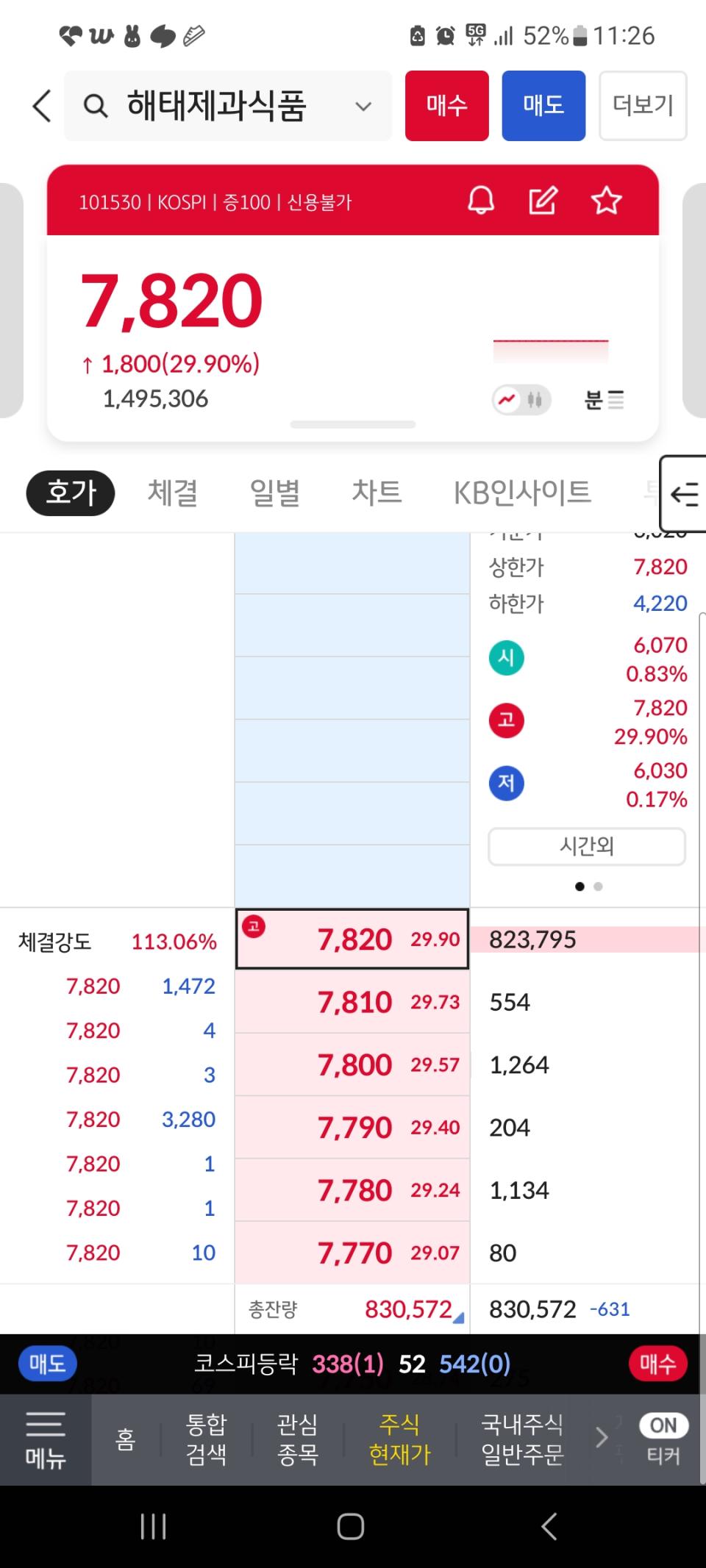
Task: Go to 관심종목 in bottom bar
Action: pyautogui.click(x=297, y=1439)
